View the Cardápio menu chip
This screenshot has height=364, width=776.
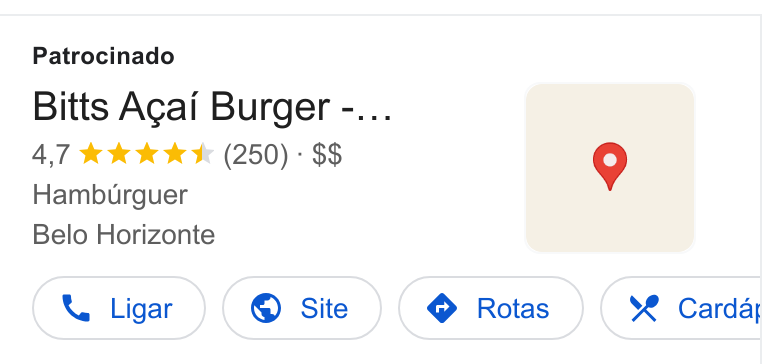point(680,308)
